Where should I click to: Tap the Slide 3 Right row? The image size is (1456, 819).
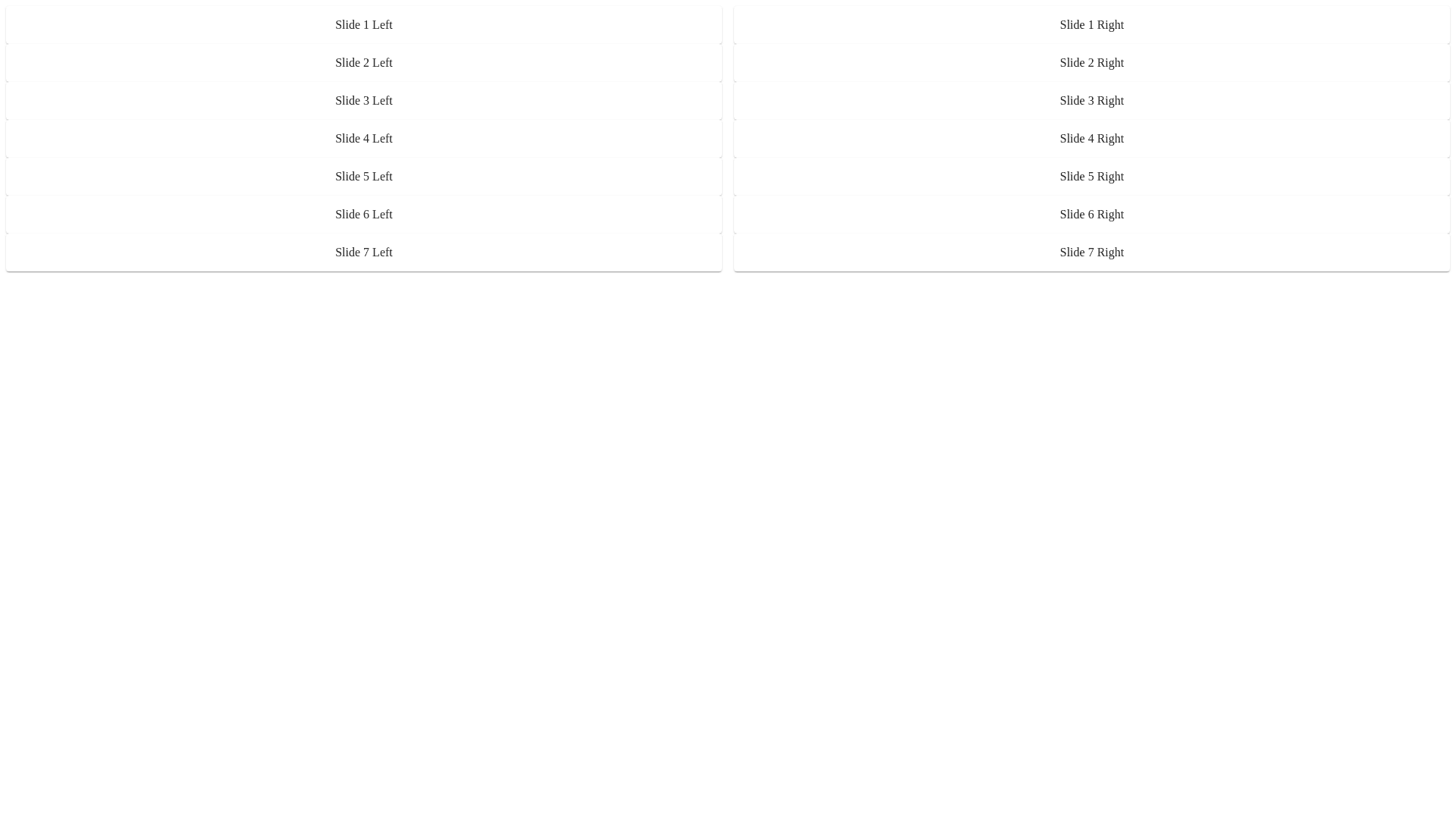(x=1092, y=101)
